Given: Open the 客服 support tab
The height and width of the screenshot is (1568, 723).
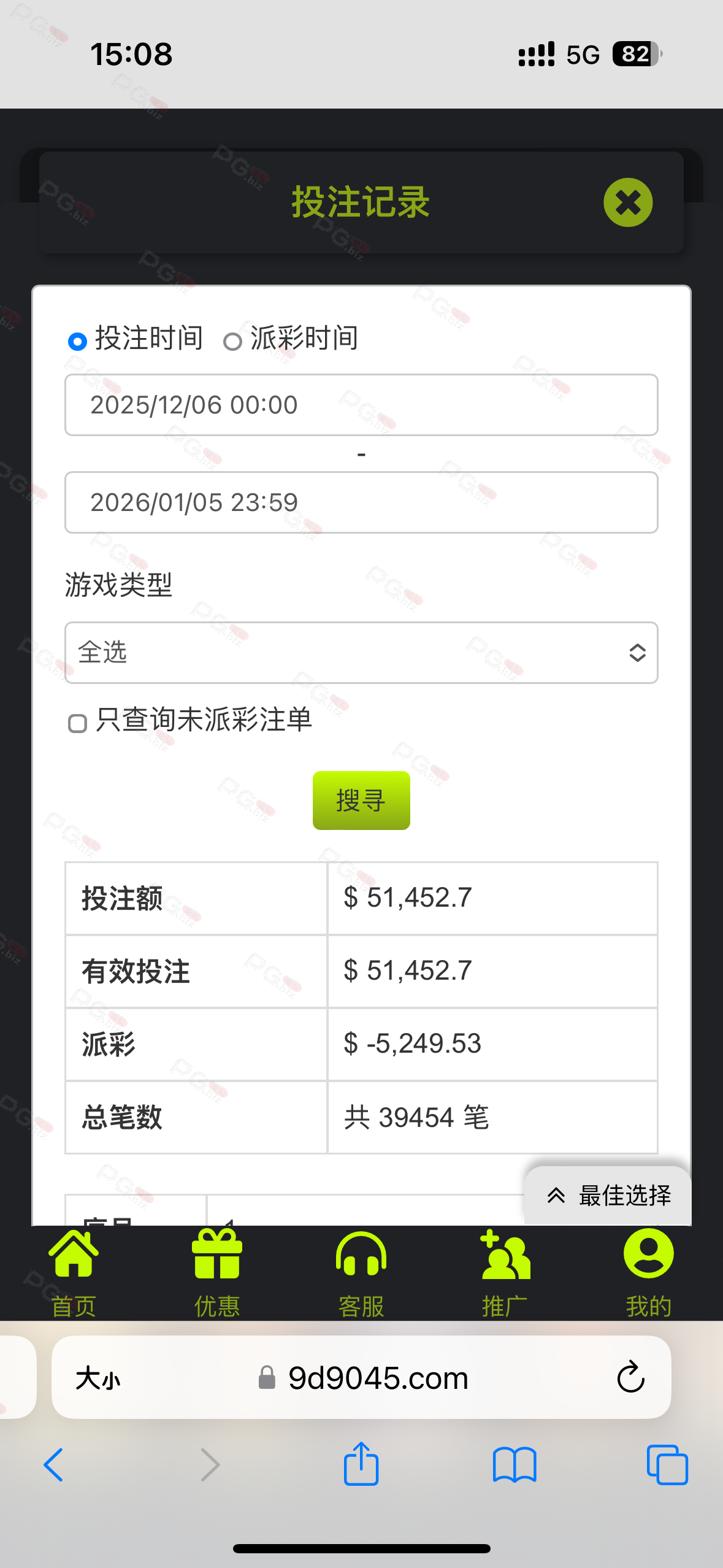Looking at the screenshot, I should [x=361, y=1274].
